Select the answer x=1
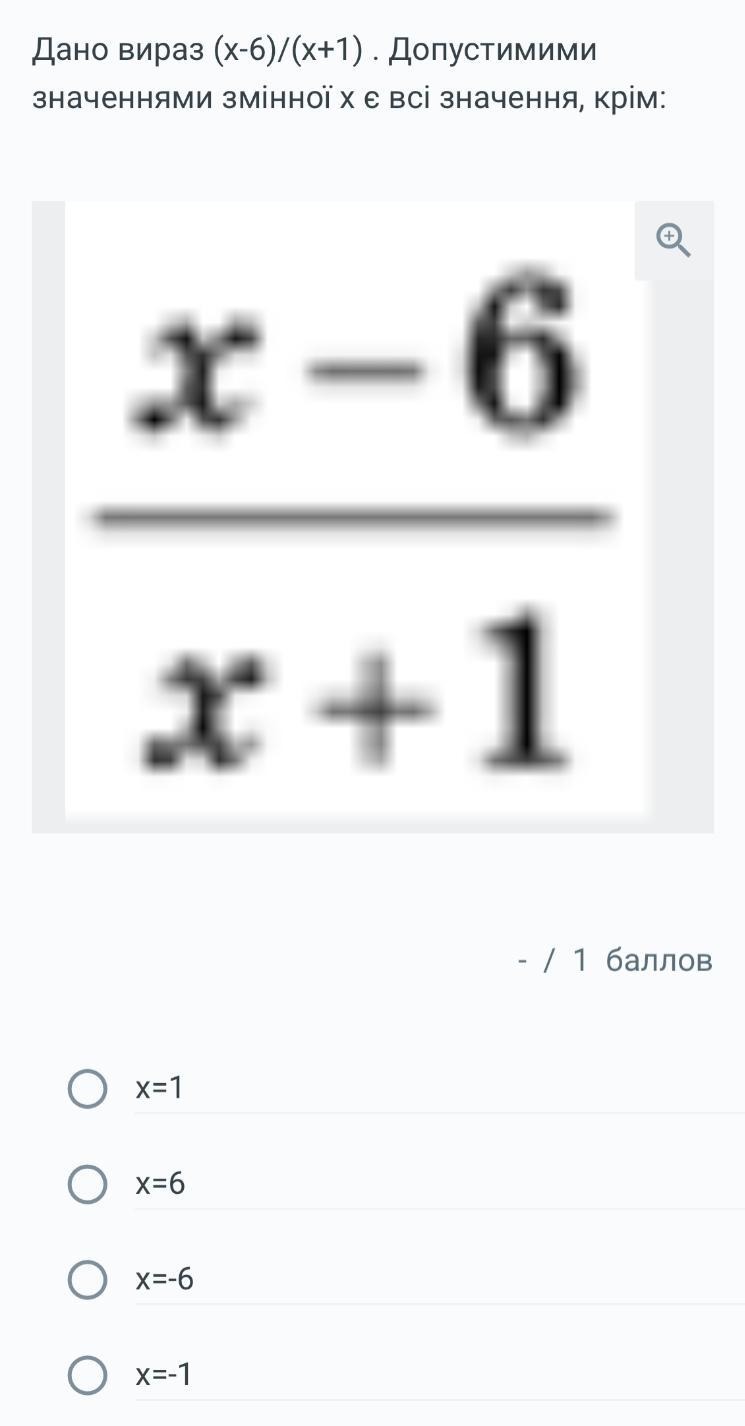This screenshot has height=1426, width=745. (87, 1089)
